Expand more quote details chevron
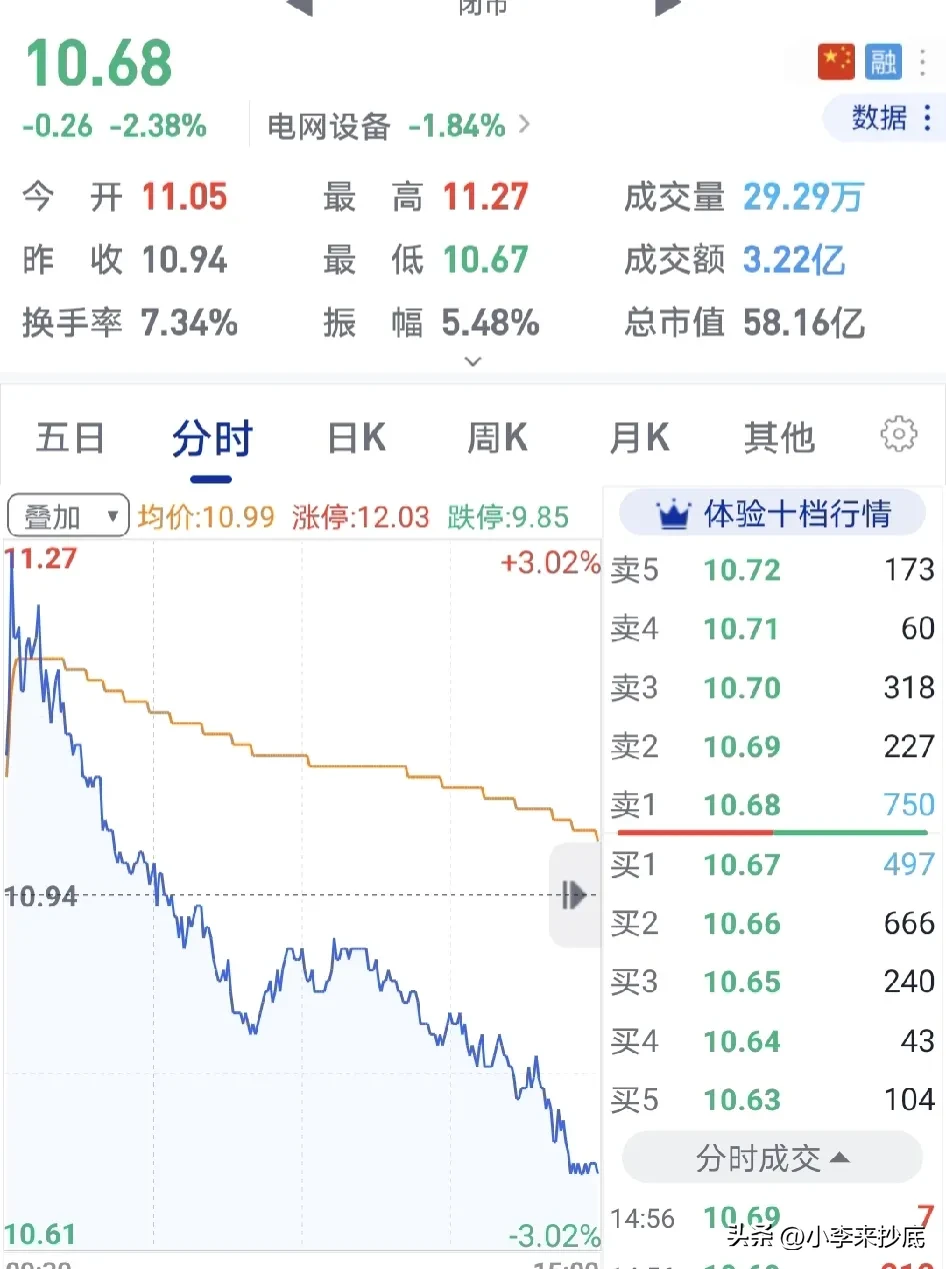This screenshot has height=1269, width=946. click(473, 361)
